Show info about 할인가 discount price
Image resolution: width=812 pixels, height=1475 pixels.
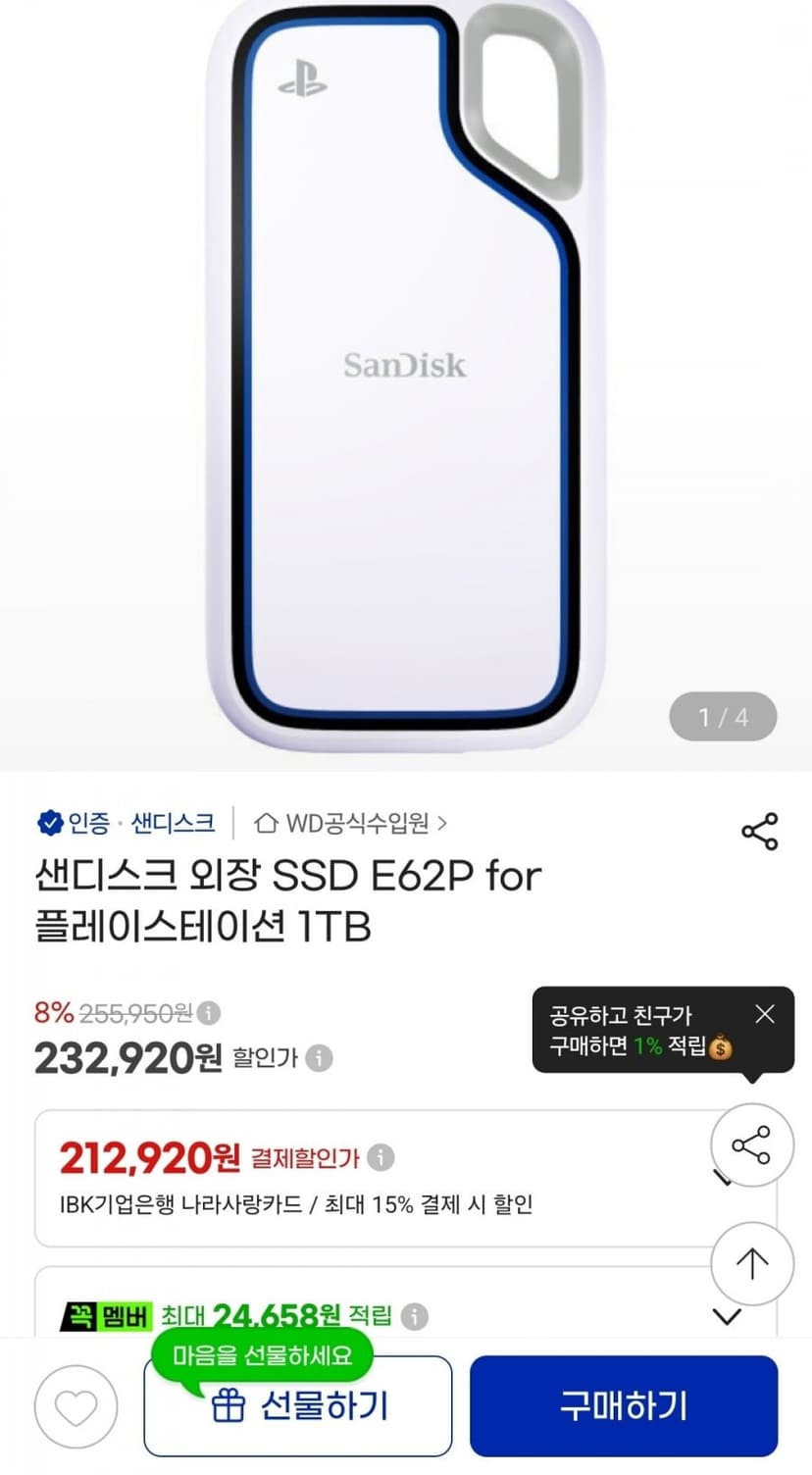[320, 1058]
